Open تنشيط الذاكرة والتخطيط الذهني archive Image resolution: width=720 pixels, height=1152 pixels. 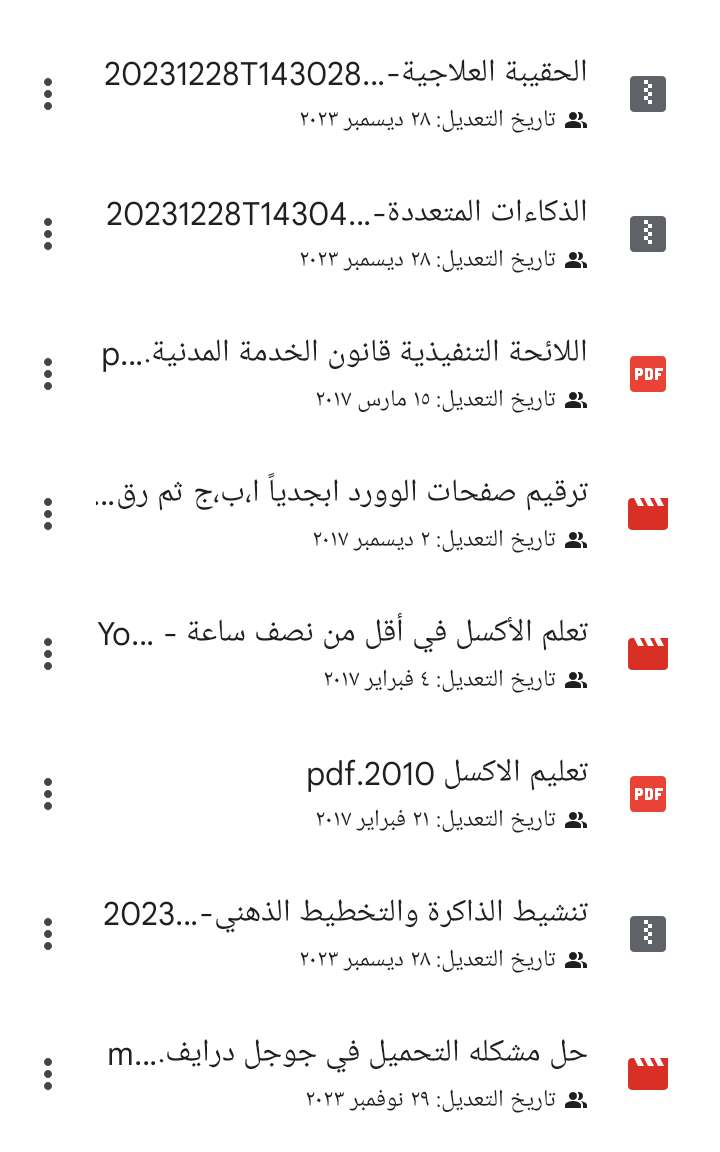click(360, 934)
